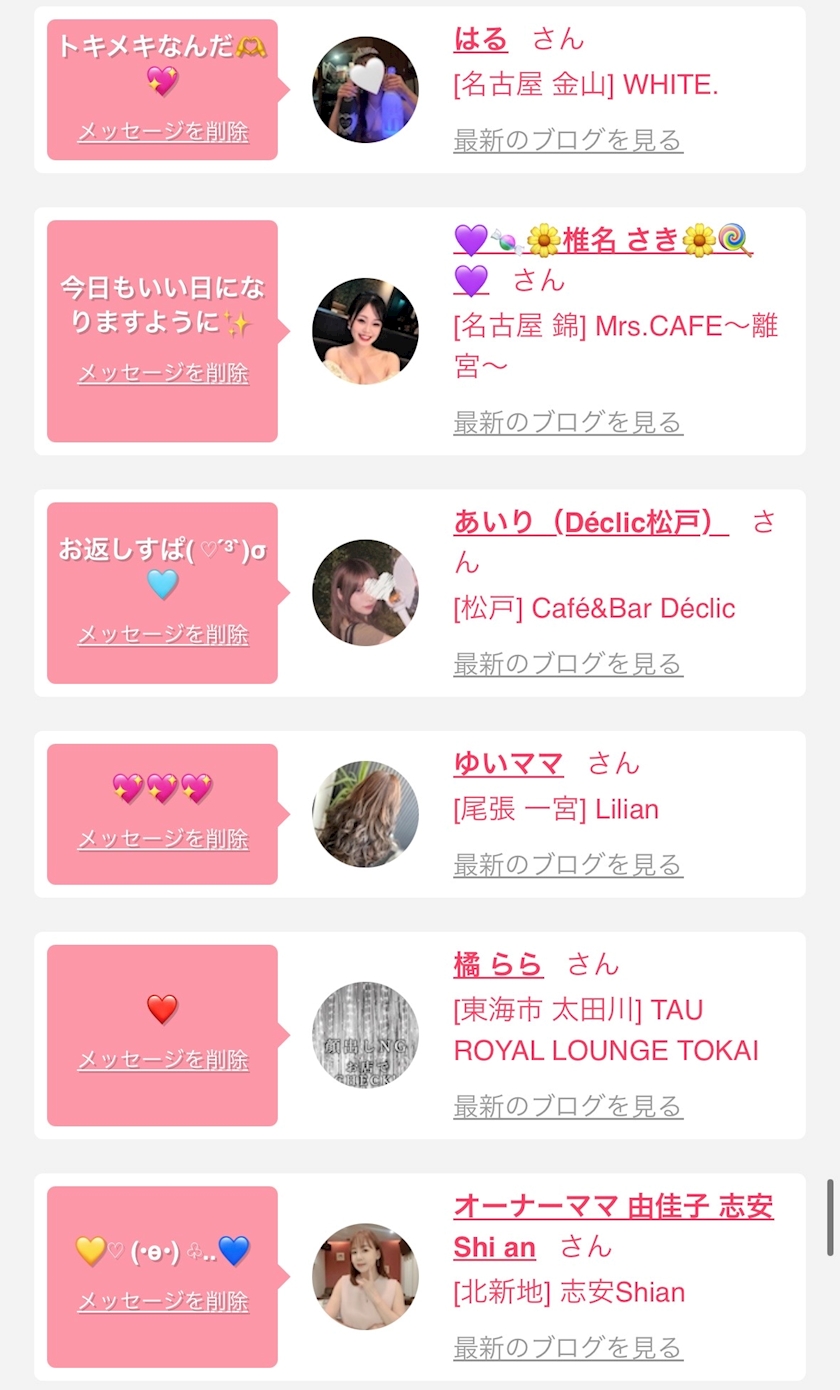
Task: View 橘 らら's latest blog
Action: [x=568, y=1107]
